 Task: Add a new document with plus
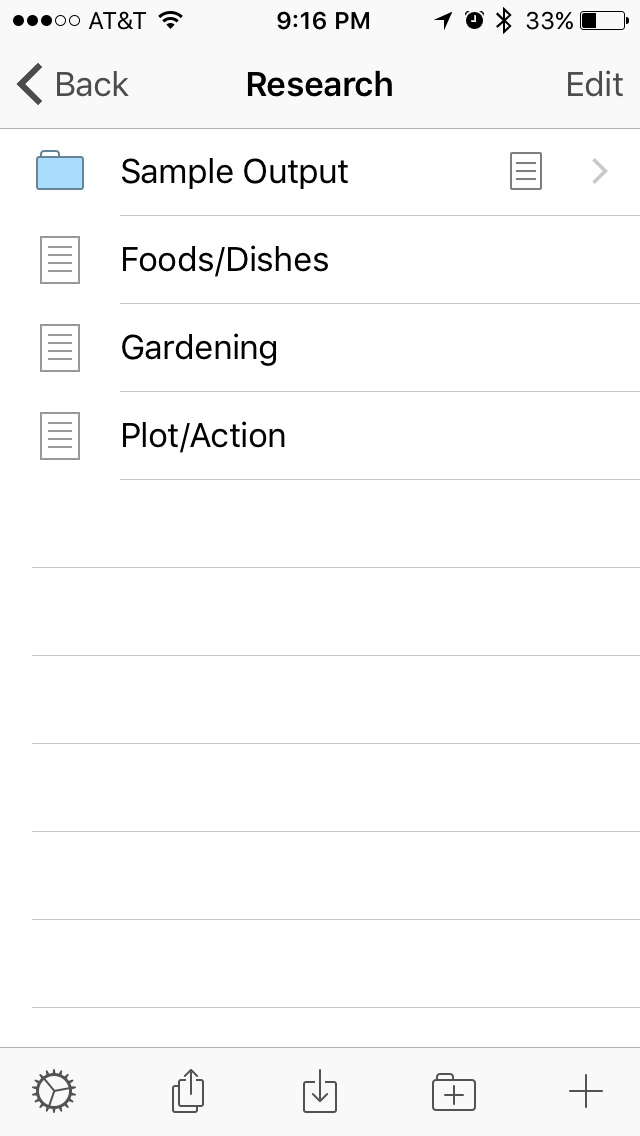(586, 1091)
